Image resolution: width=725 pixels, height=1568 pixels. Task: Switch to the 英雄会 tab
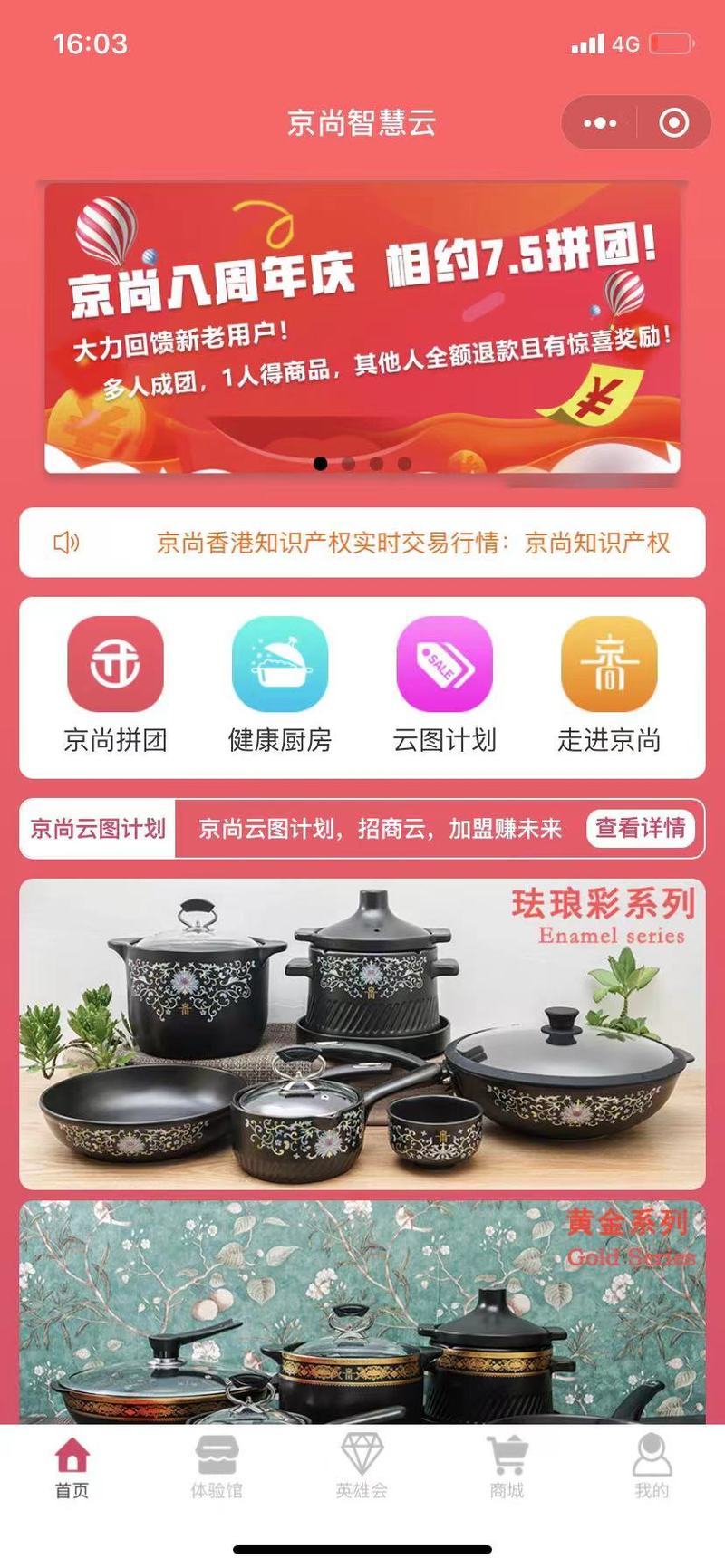tap(362, 1467)
